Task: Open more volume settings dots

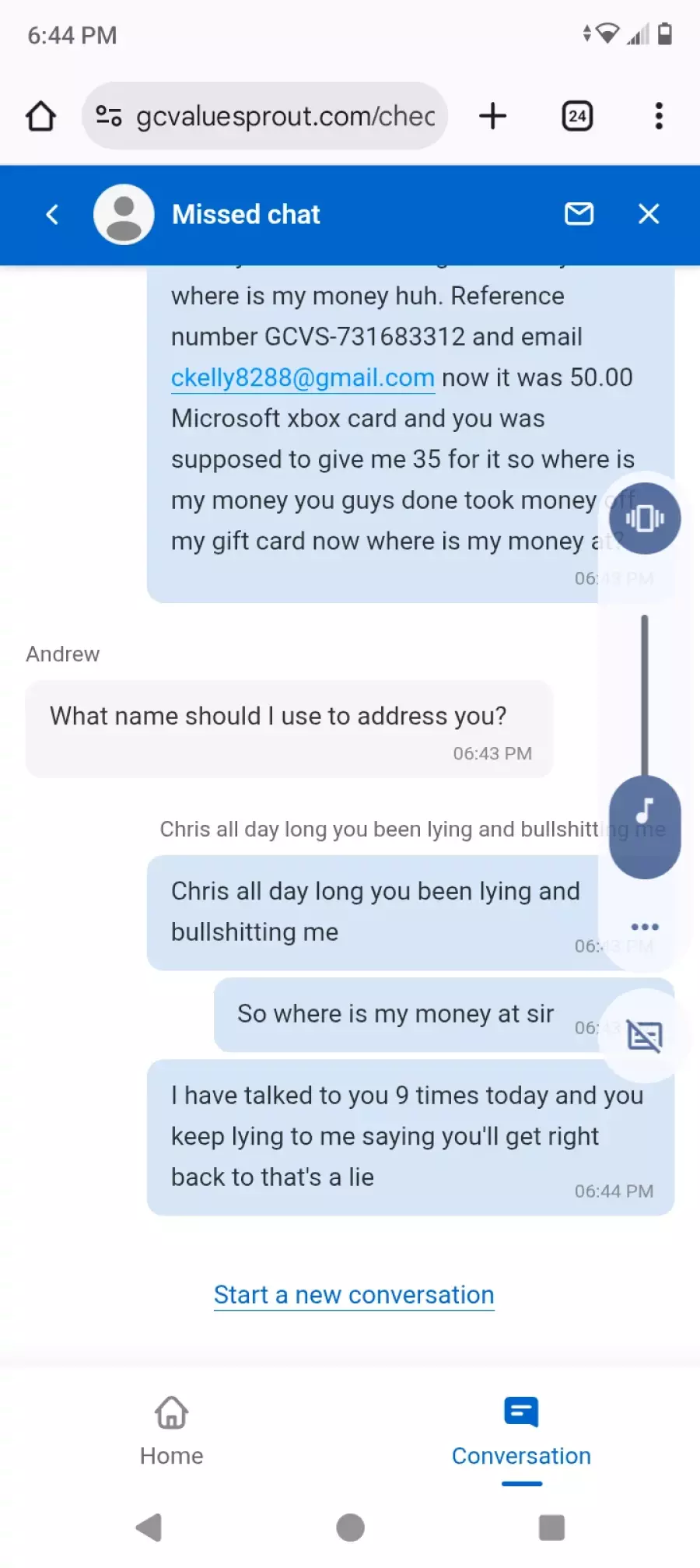Action: (645, 927)
